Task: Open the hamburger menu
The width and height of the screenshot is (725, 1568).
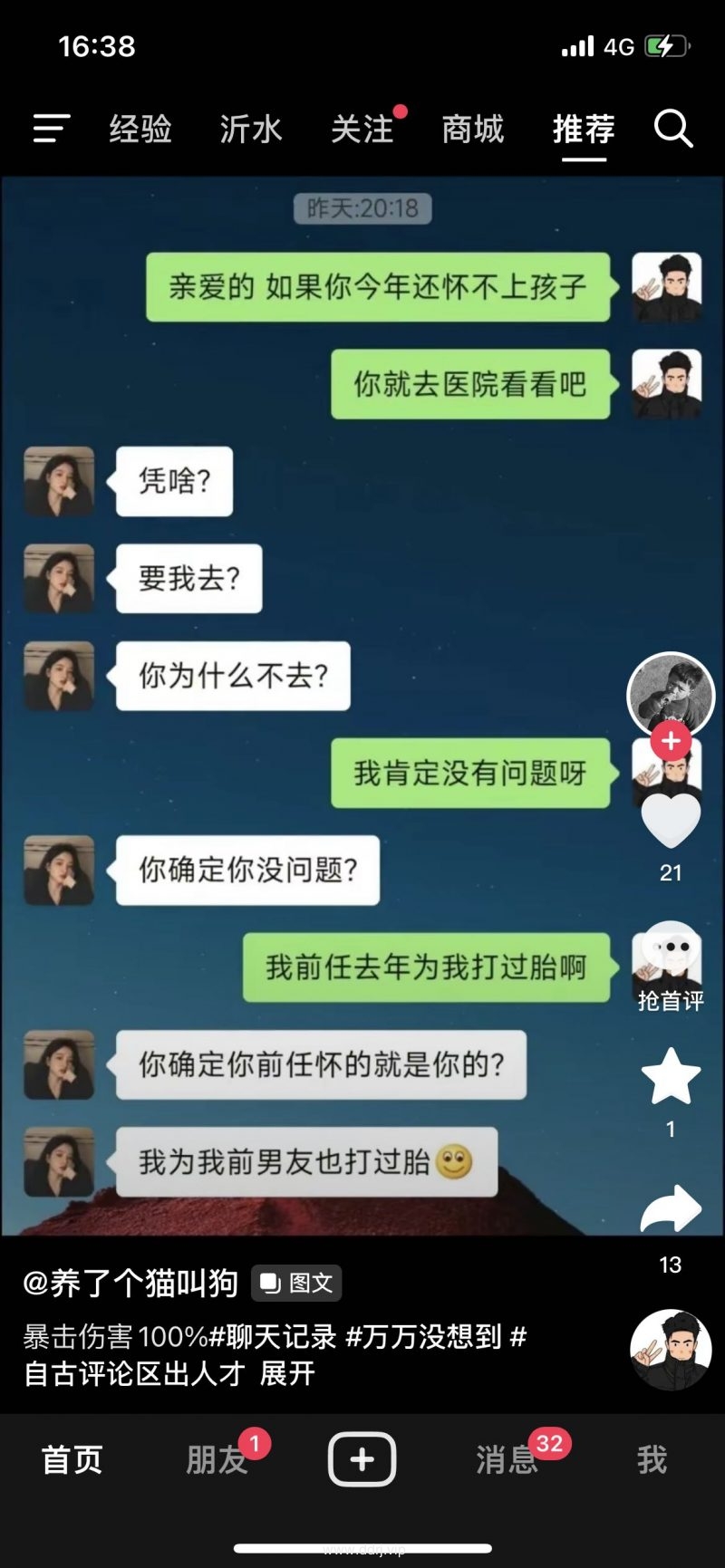Action: tap(52, 129)
